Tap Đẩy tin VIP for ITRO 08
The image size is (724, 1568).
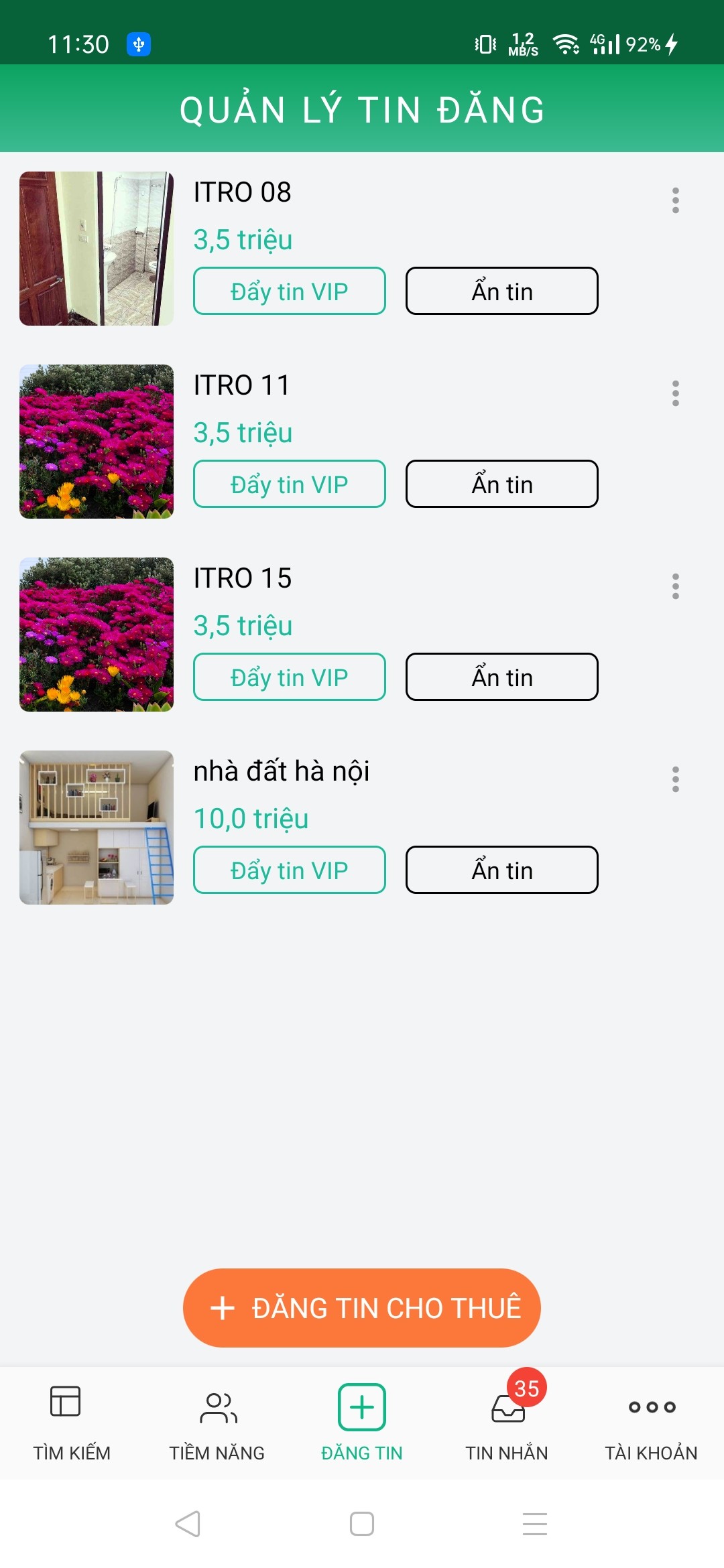[x=289, y=291]
